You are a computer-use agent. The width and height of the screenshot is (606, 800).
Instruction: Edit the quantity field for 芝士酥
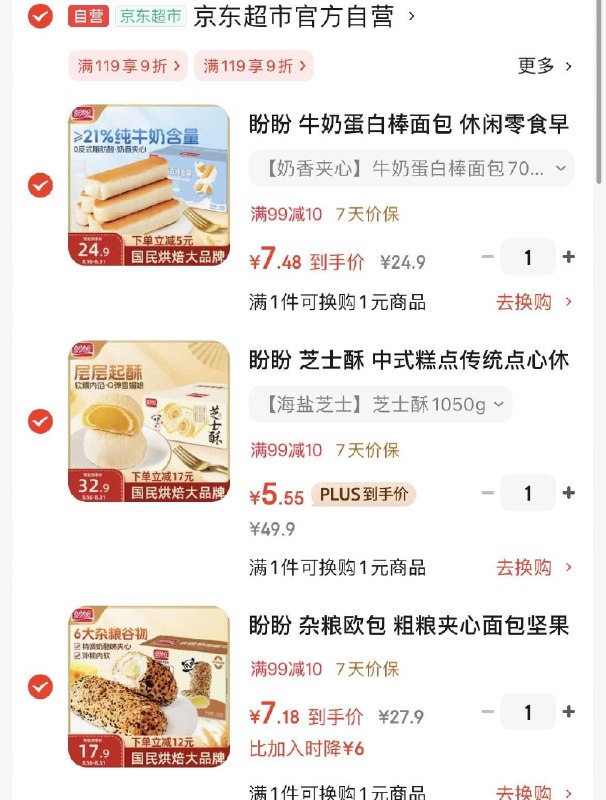(528, 493)
